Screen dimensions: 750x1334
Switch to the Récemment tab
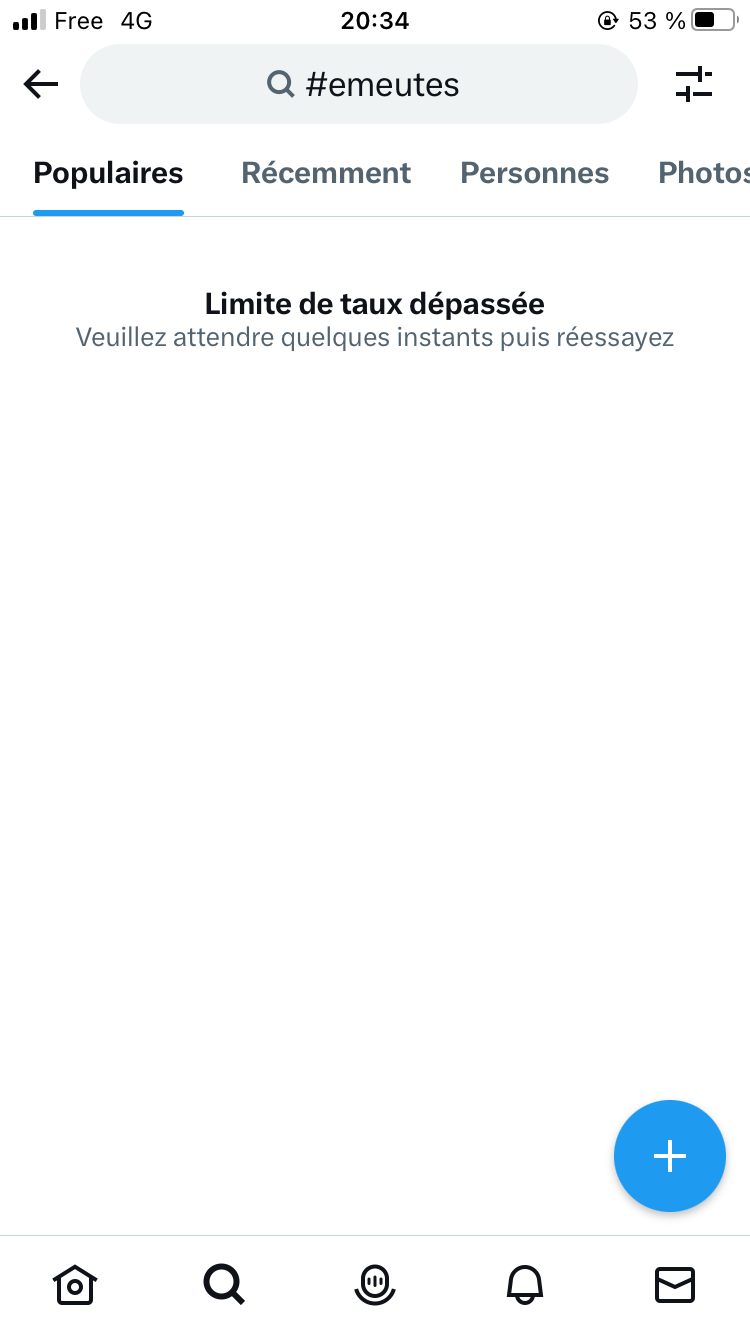[x=326, y=174]
